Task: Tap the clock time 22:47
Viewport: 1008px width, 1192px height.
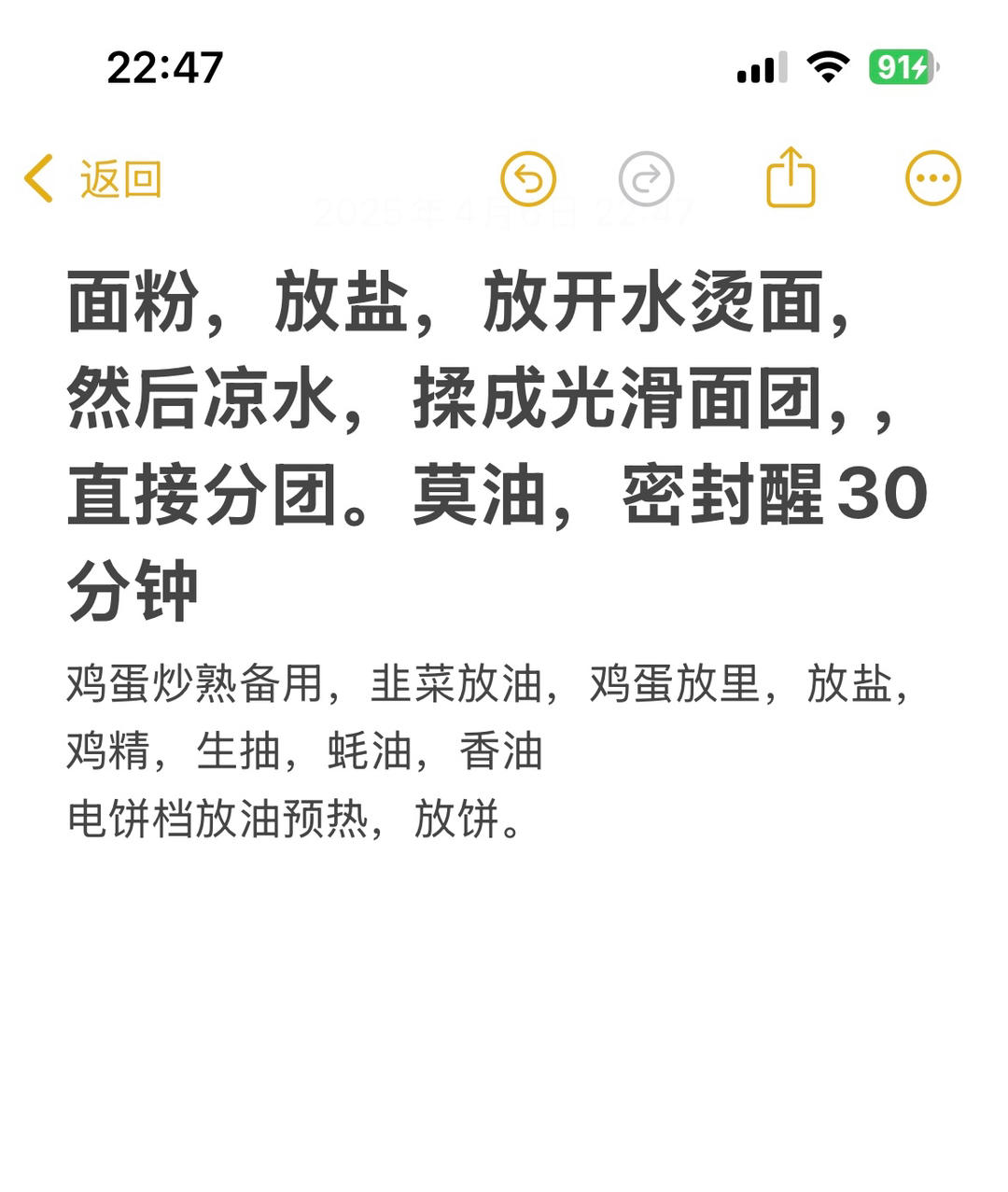Action: pos(164,65)
